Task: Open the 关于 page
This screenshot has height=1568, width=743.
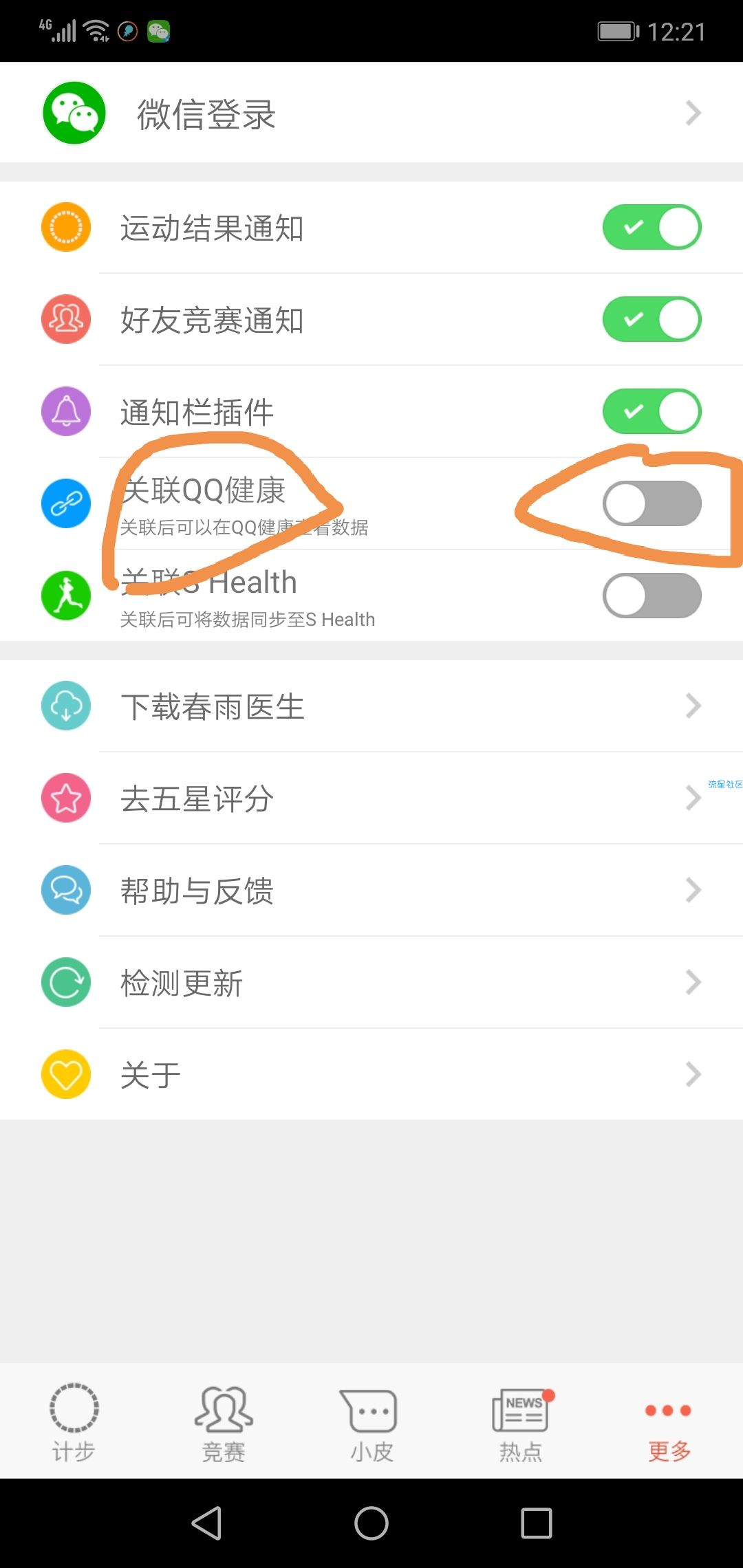Action: (371, 1075)
